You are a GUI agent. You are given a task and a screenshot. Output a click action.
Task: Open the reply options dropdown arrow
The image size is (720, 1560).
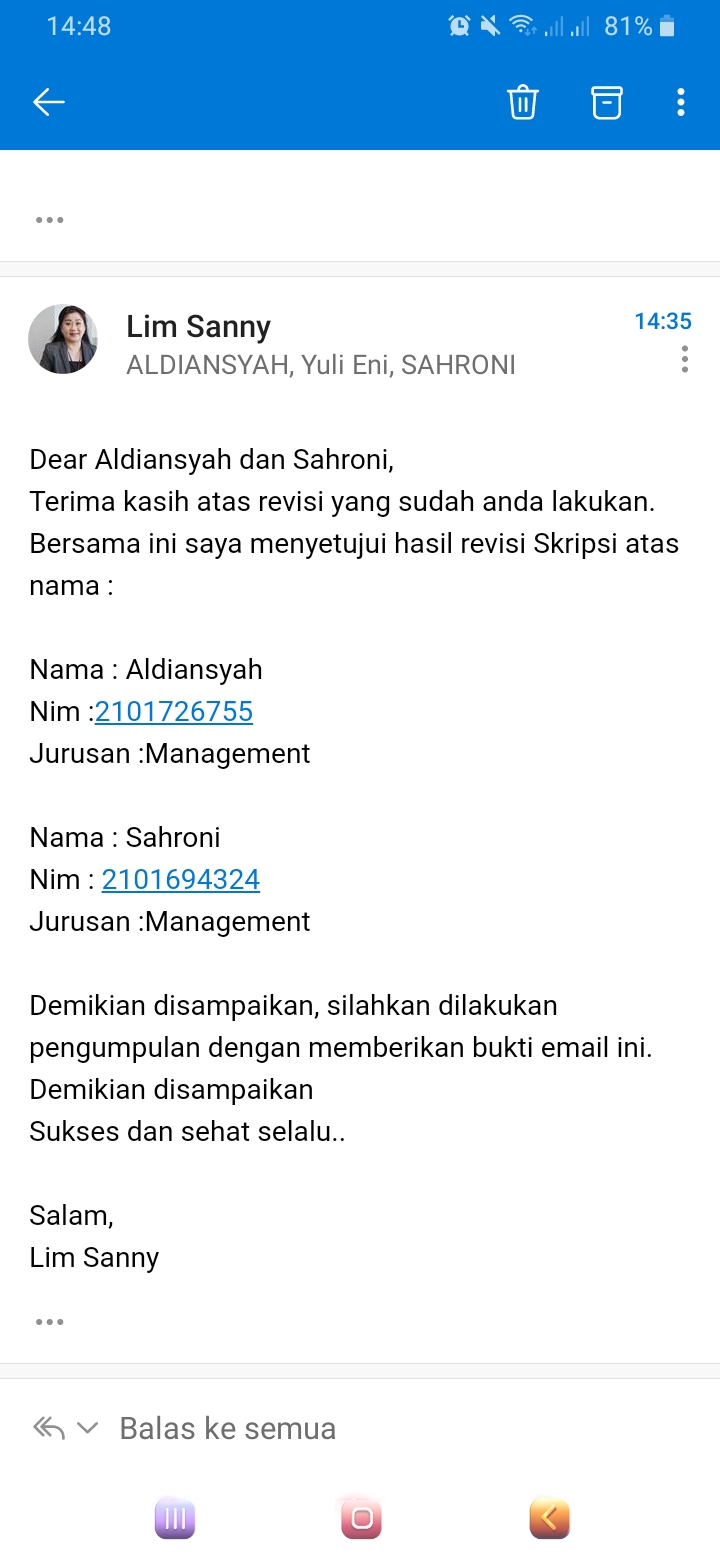(x=88, y=1428)
